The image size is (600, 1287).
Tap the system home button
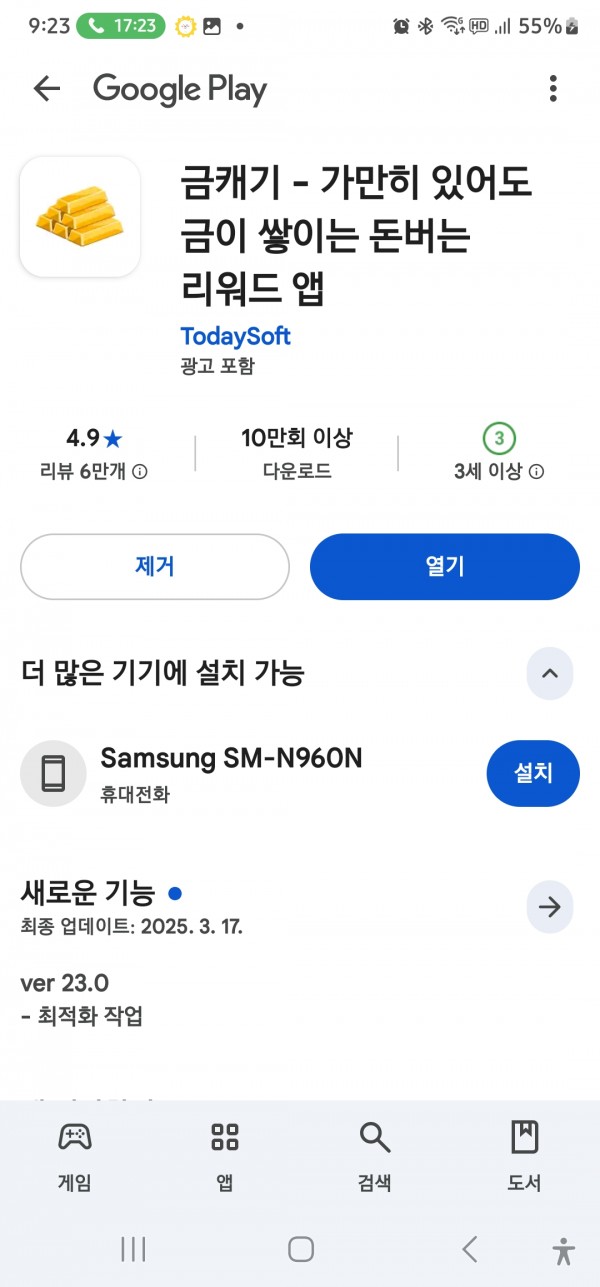(x=300, y=1248)
